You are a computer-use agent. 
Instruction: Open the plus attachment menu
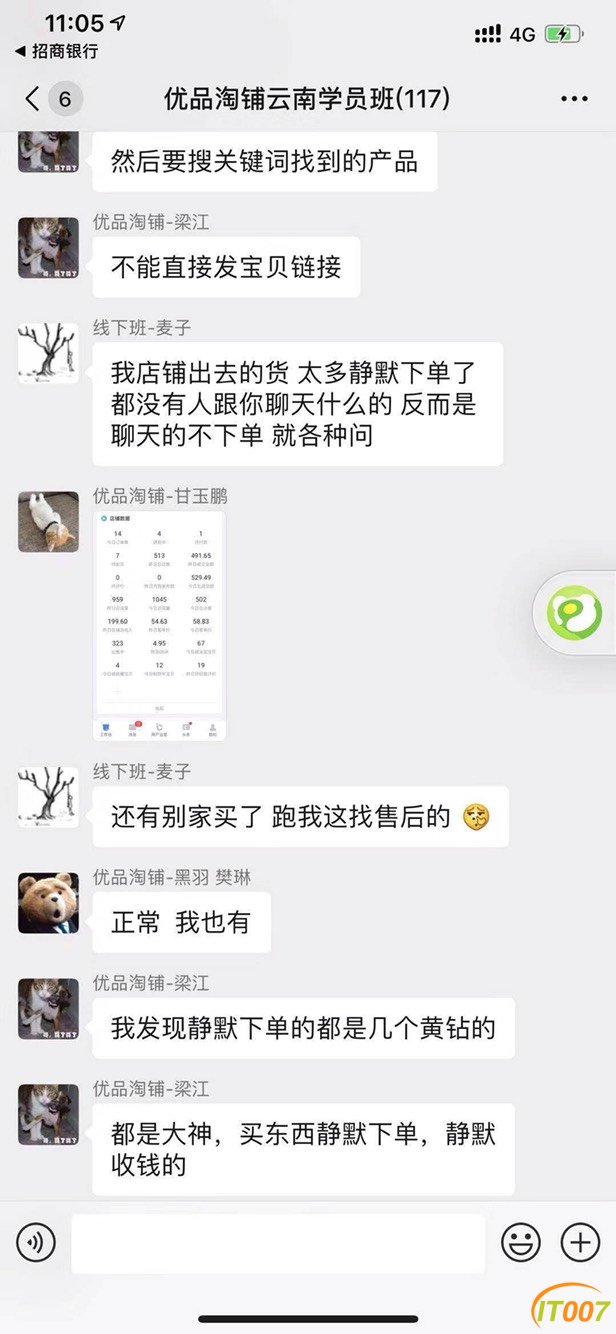580,1243
